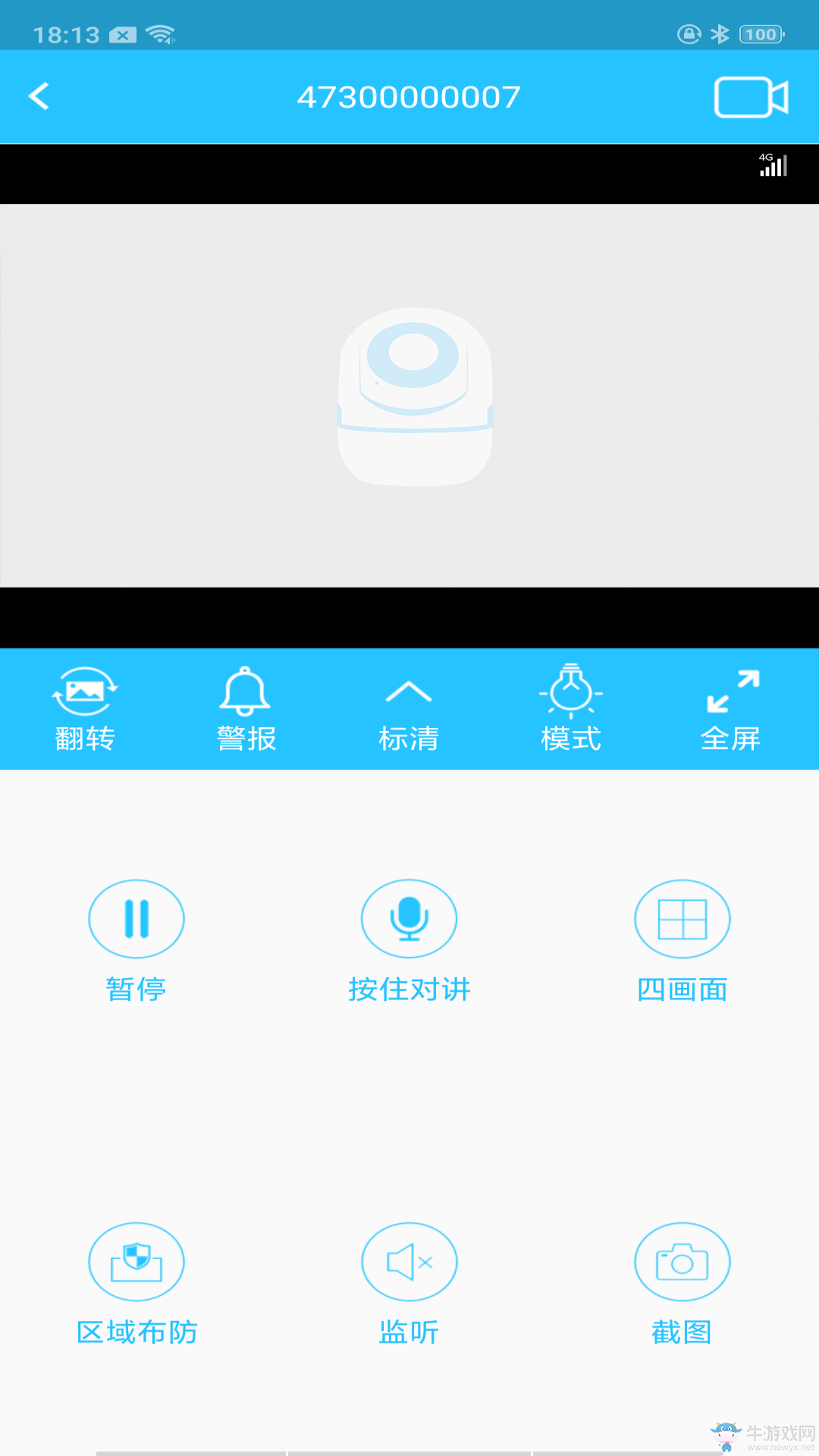This screenshot has width=819, height=1456.
Task: Flip the image with 翻转
Action: 85,709
